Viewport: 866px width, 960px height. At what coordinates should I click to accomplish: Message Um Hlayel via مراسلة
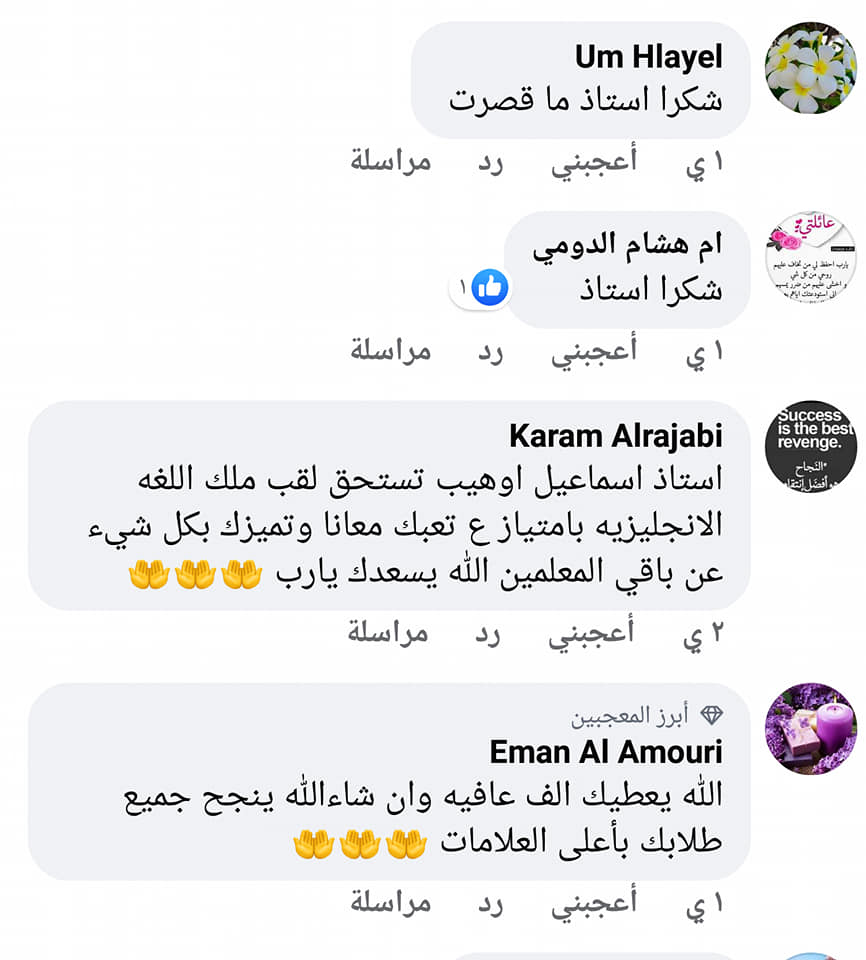(x=391, y=162)
